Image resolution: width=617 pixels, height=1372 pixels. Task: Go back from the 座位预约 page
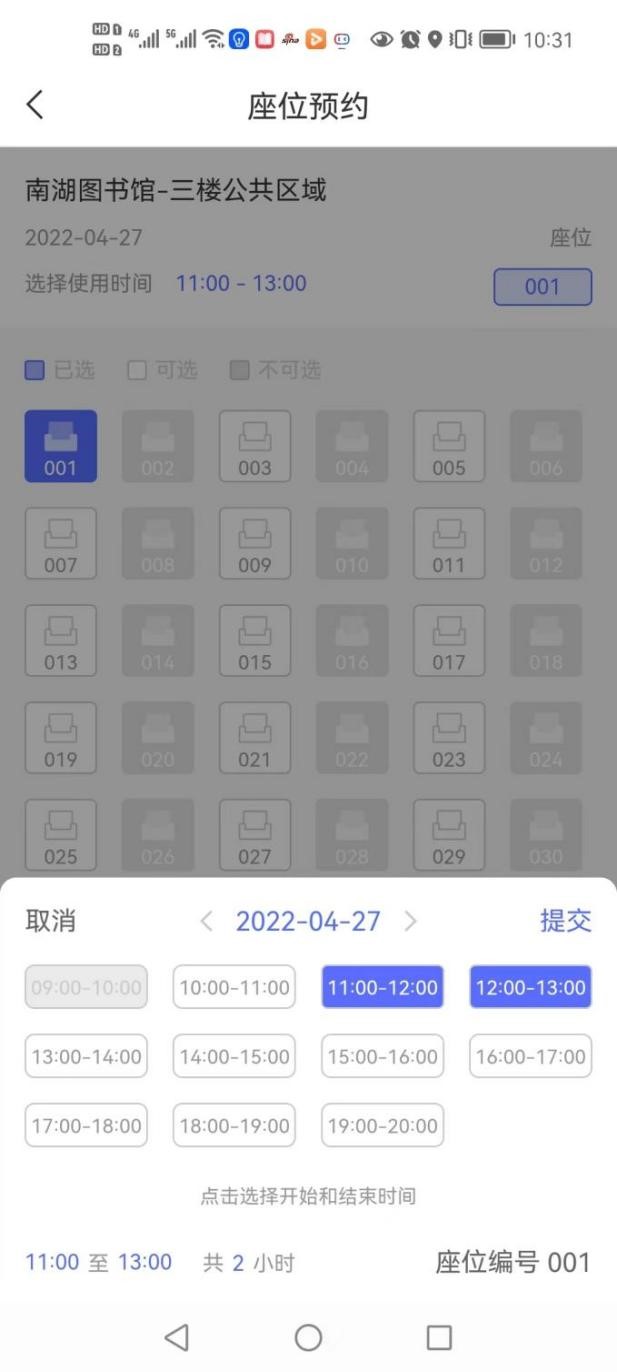click(x=35, y=105)
